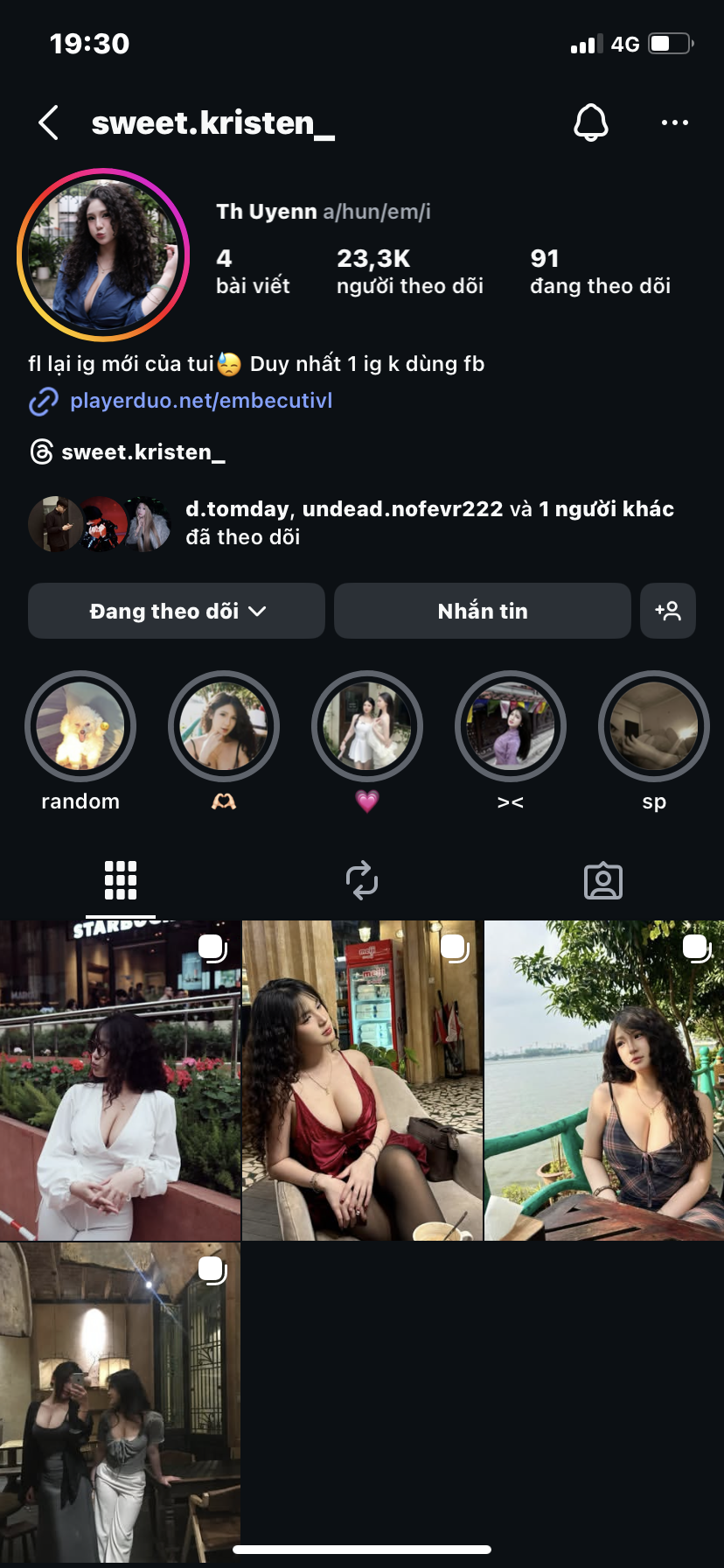Open the random story highlight

[80, 726]
